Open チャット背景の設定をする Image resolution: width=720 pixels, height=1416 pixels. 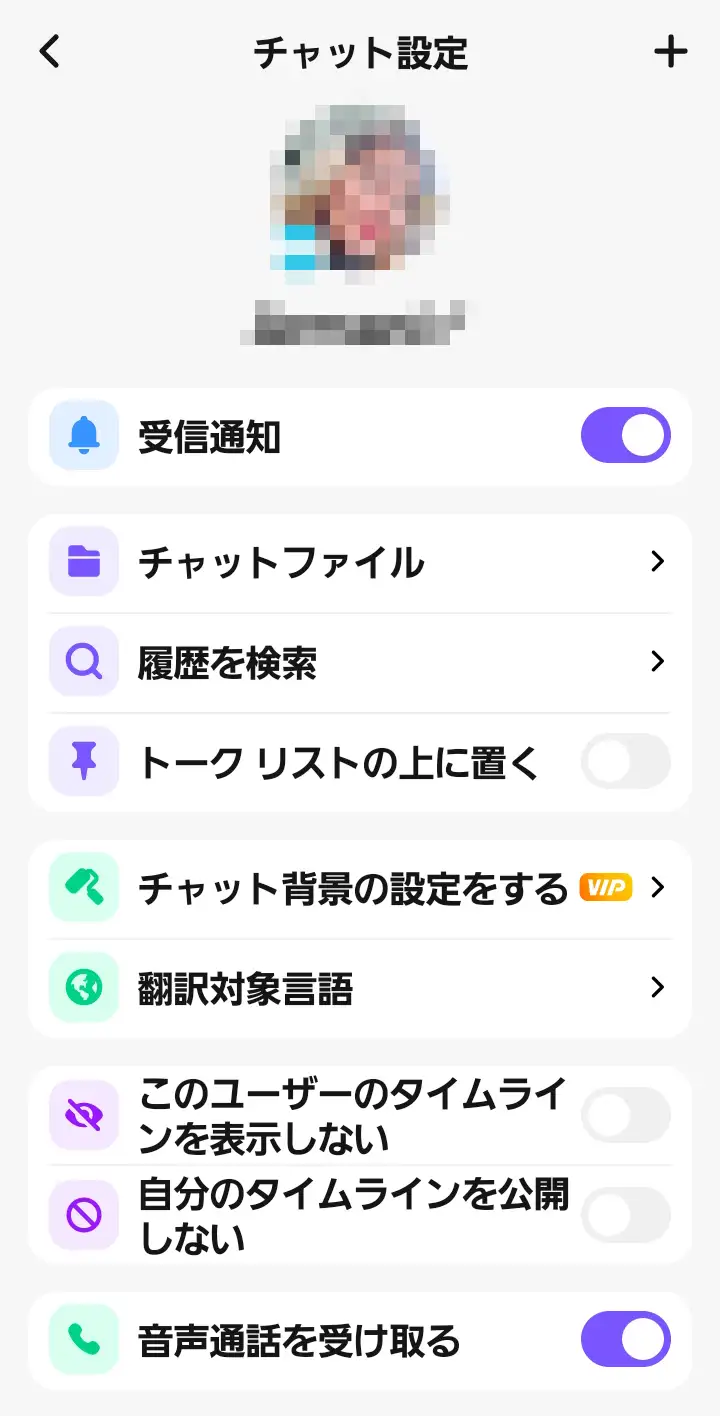click(x=360, y=888)
